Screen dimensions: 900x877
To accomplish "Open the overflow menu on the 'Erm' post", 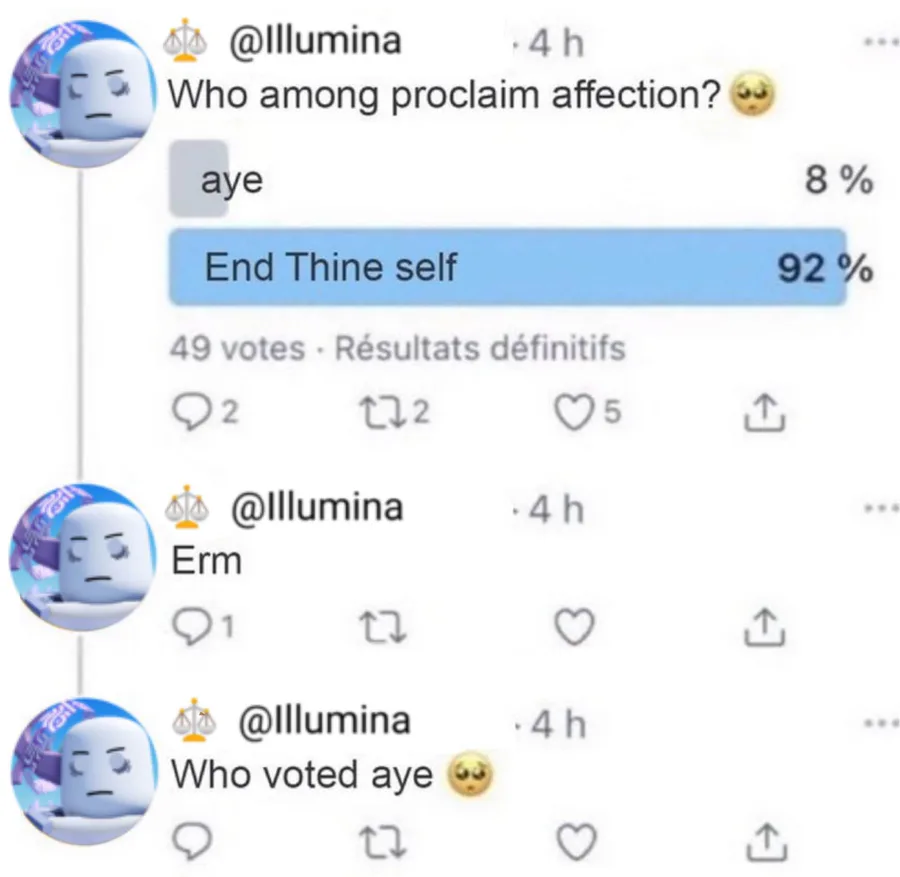I will pyautogui.click(x=878, y=509).
